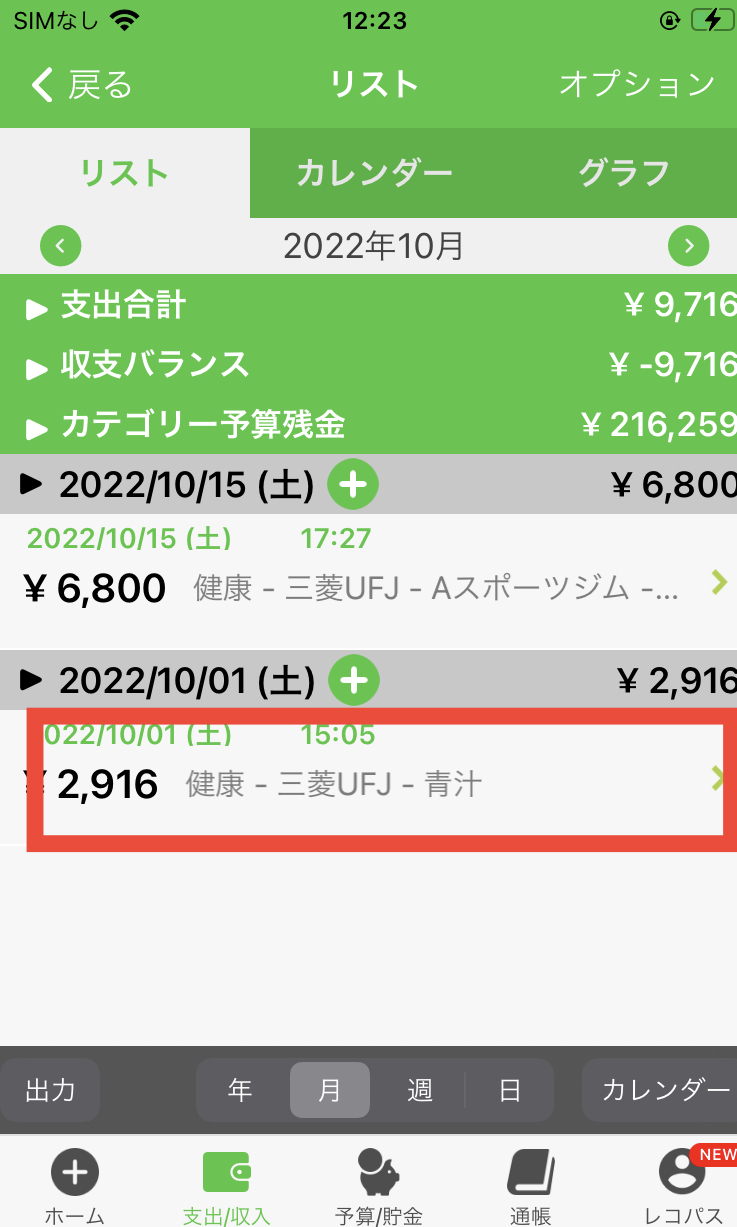Go back with the 戻る button
This screenshot has width=737, height=1227.
coord(82,85)
